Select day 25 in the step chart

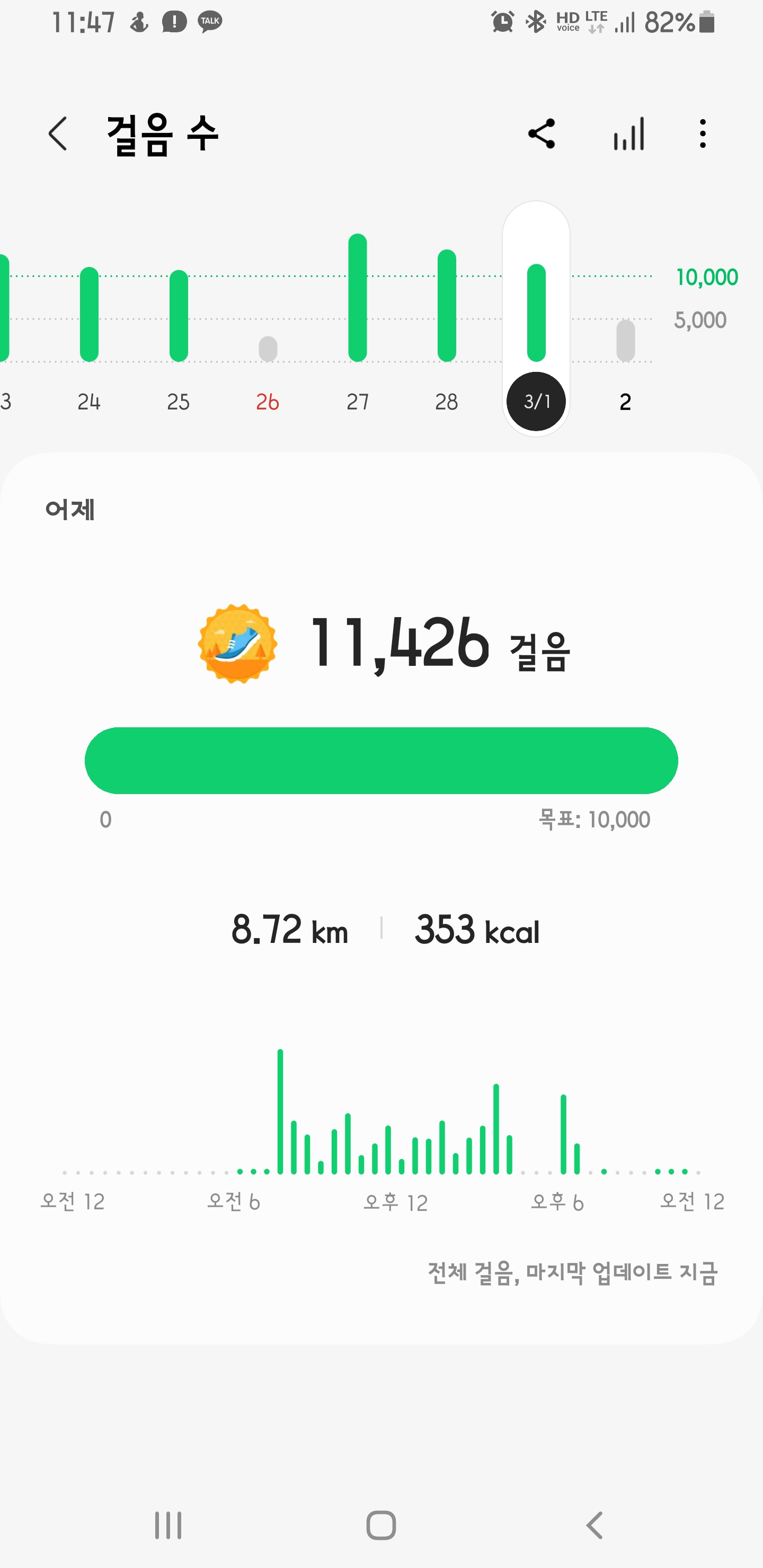179,401
